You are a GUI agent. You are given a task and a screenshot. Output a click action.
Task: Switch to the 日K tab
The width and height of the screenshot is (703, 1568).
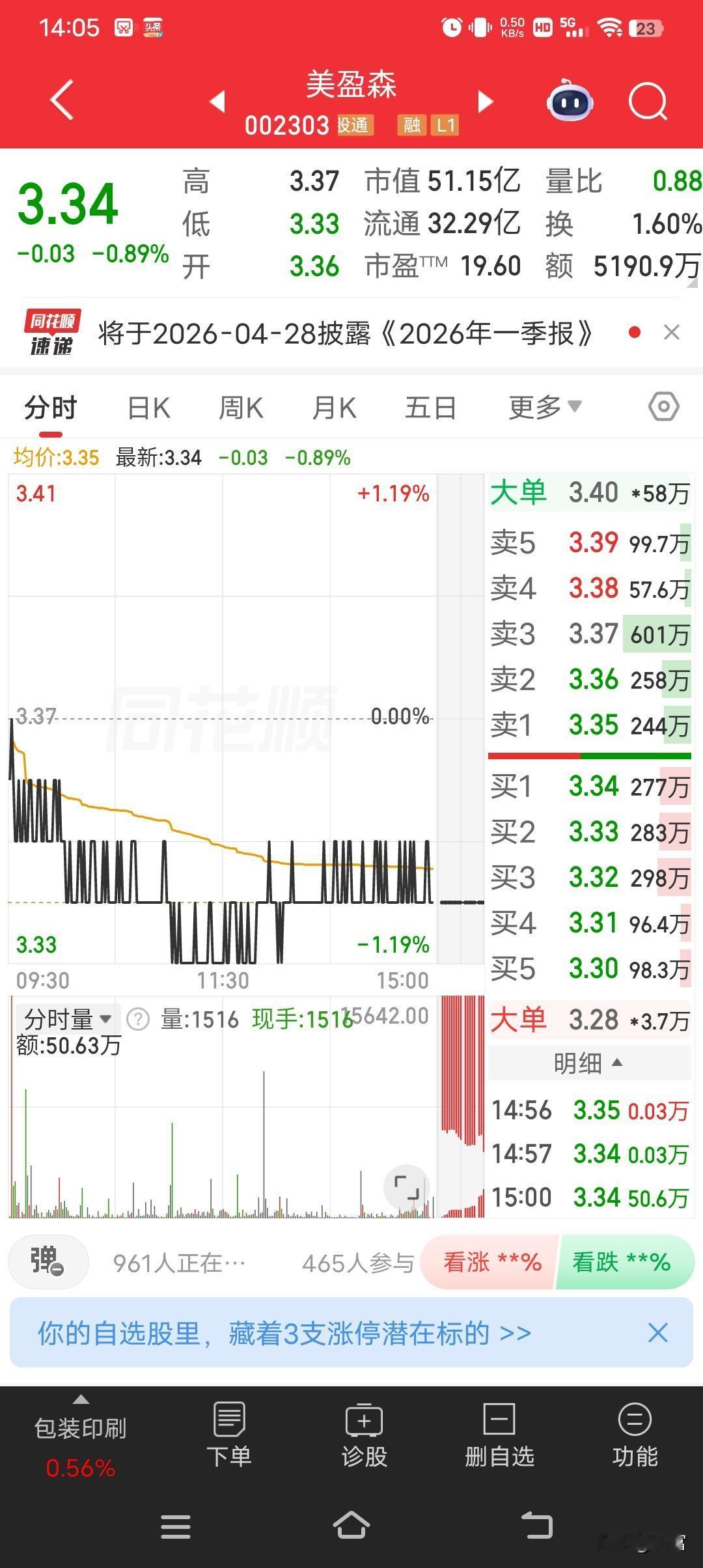tap(148, 406)
